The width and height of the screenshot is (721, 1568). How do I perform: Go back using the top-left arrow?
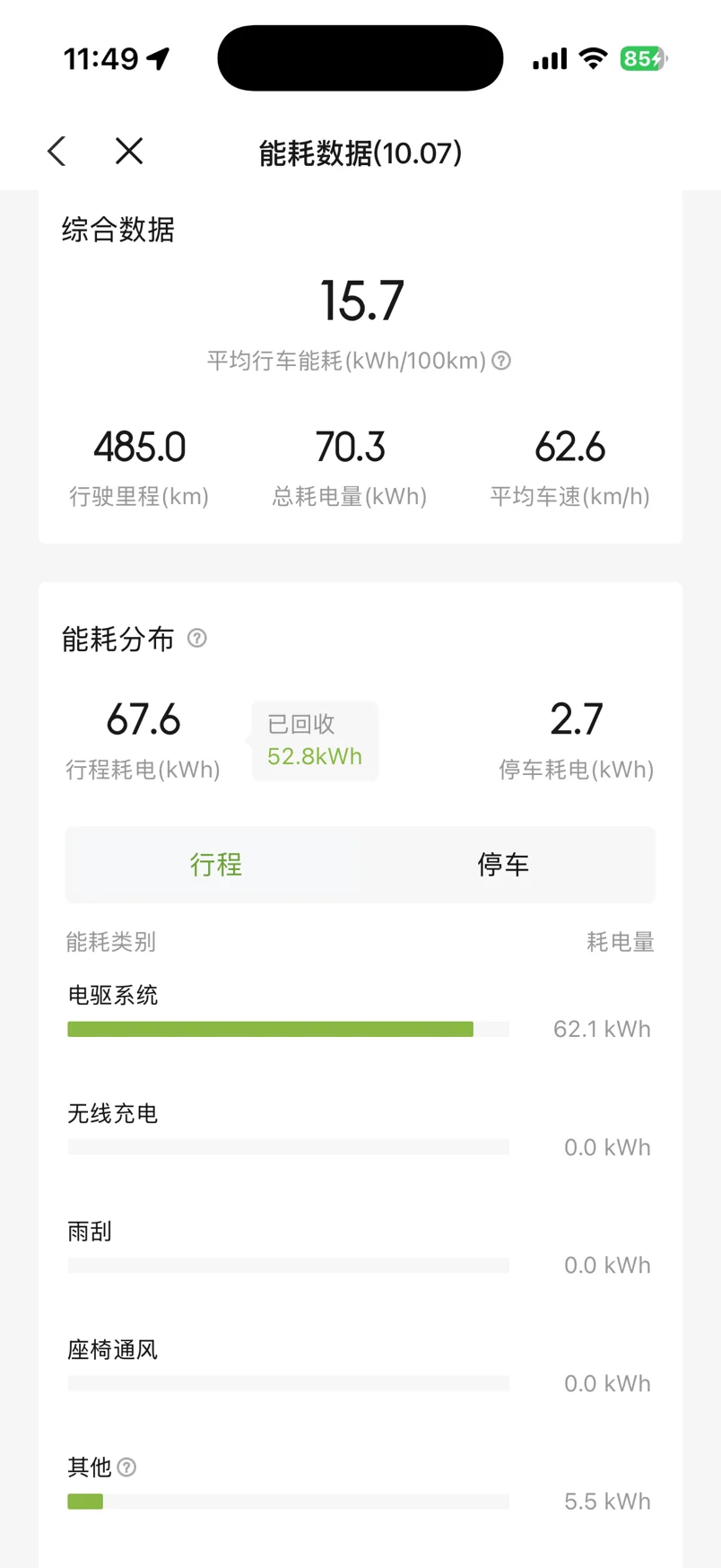(57, 152)
